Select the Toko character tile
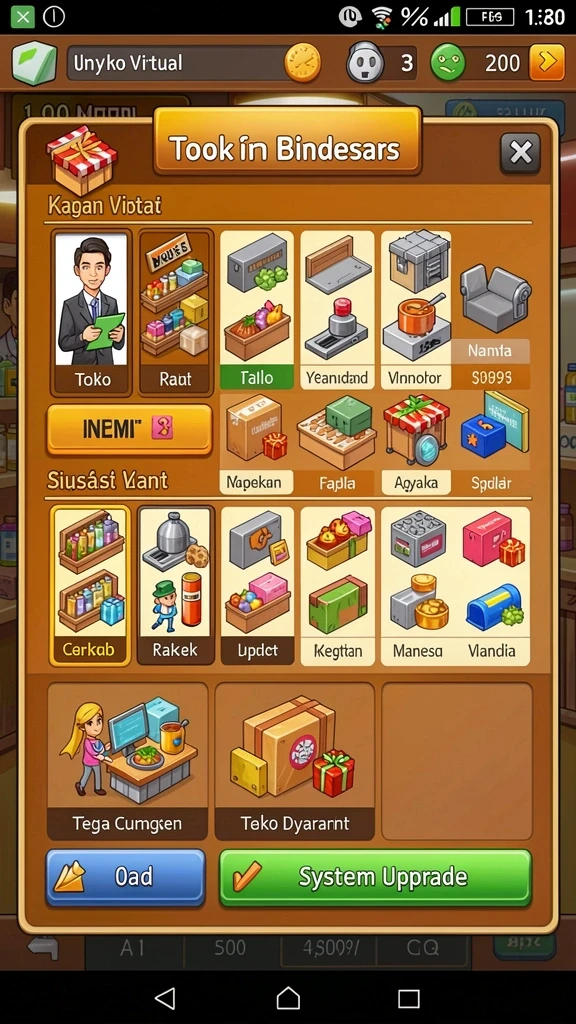This screenshot has width=576, height=1024. (91, 313)
